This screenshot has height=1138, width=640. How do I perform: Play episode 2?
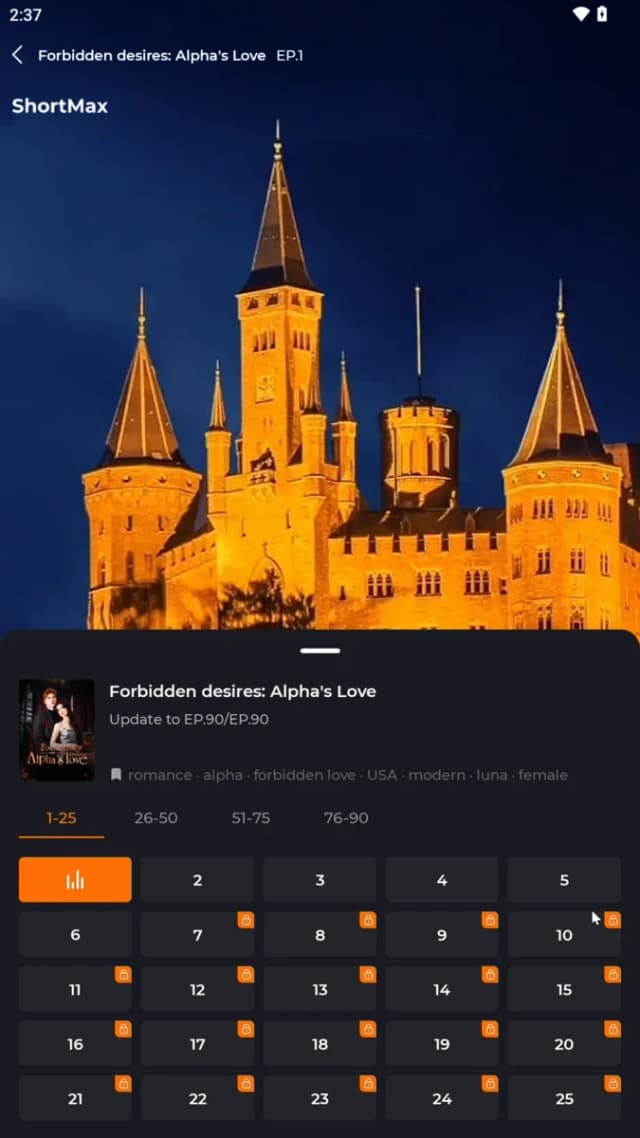click(x=197, y=880)
